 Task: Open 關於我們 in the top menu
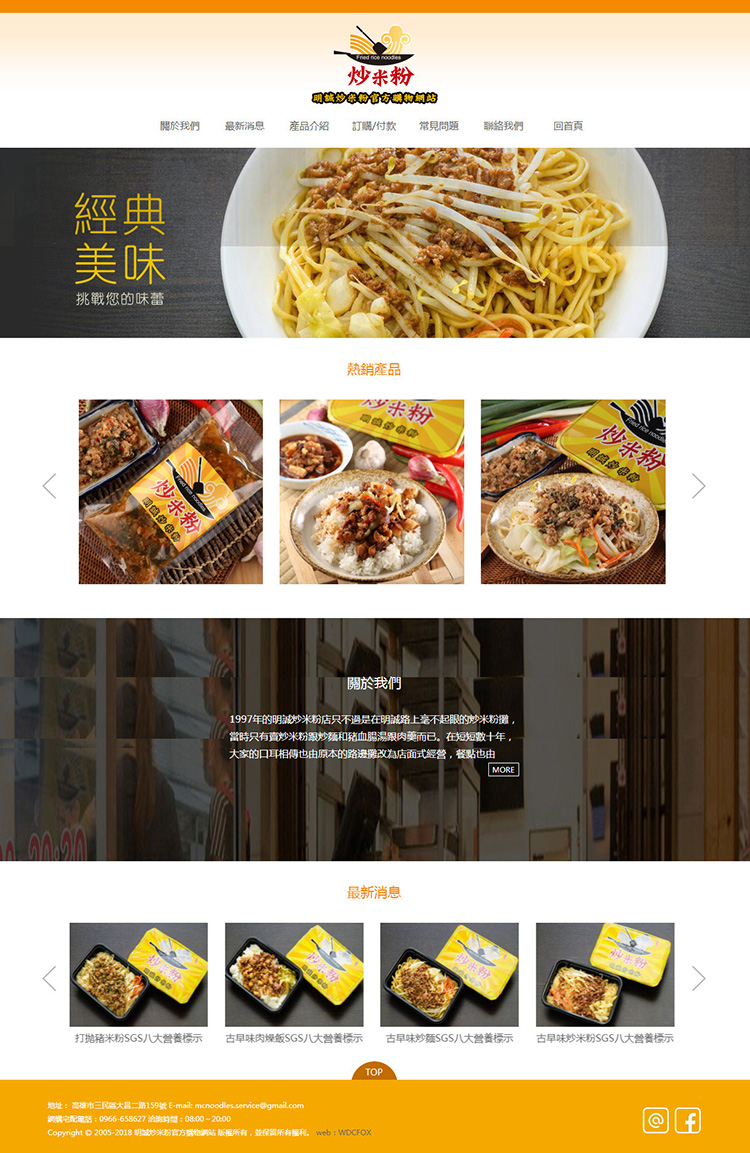(x=180, y=126)
